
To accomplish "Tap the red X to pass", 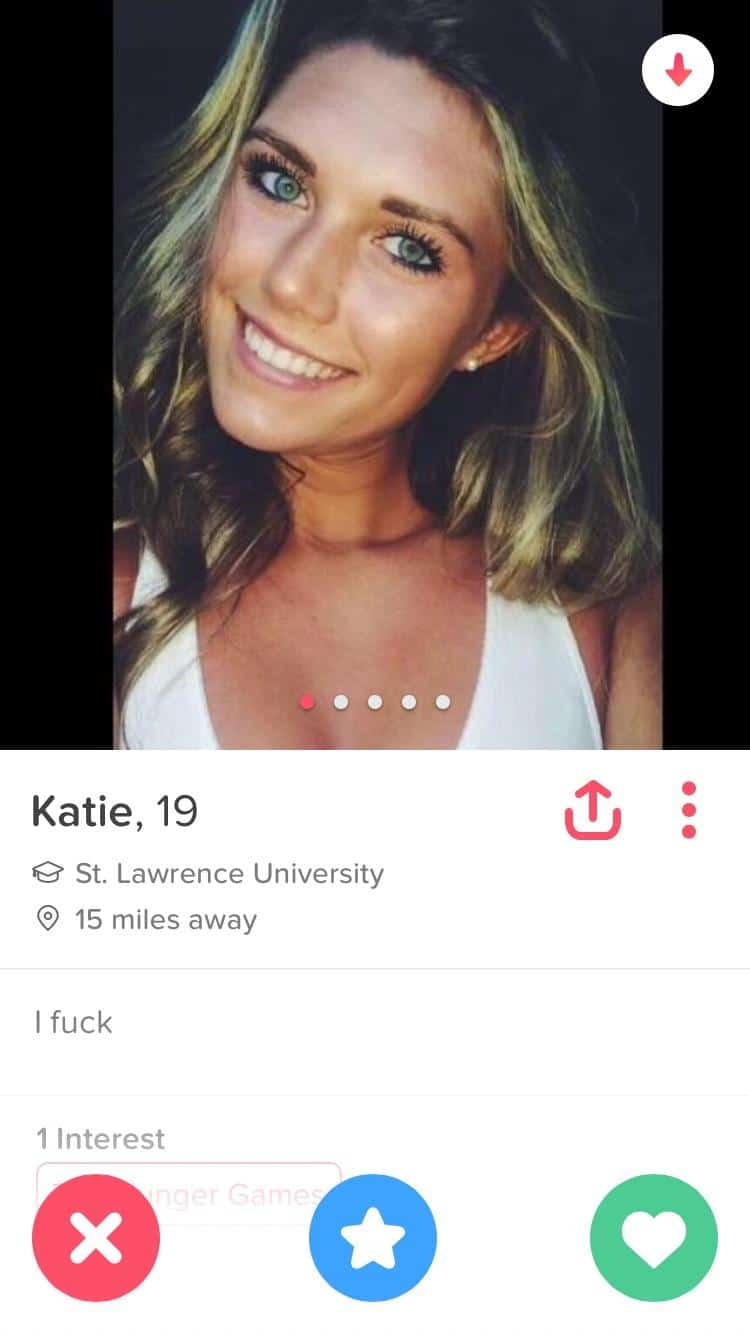I will pyautogui.click(x=96, y=1238).
